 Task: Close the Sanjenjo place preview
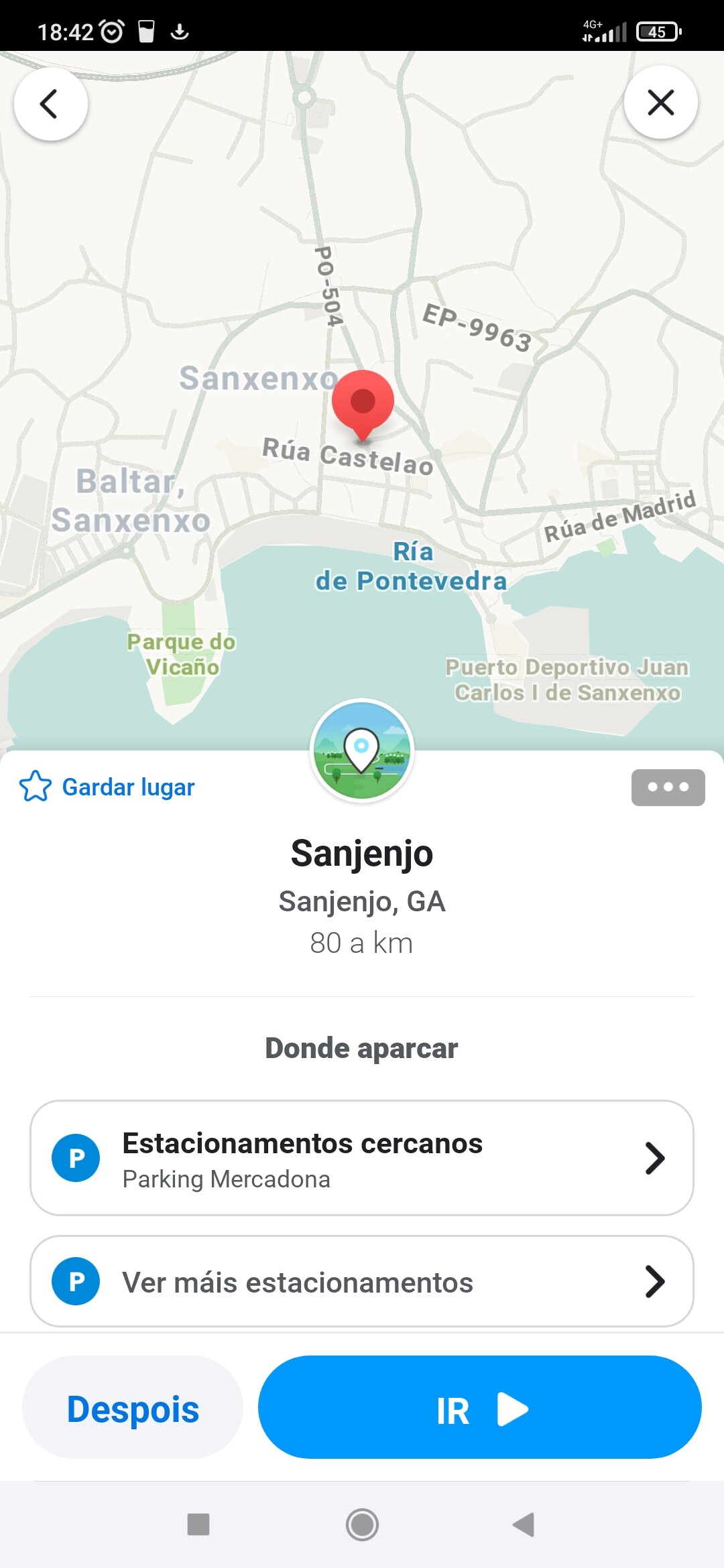(x=660, y=103)
